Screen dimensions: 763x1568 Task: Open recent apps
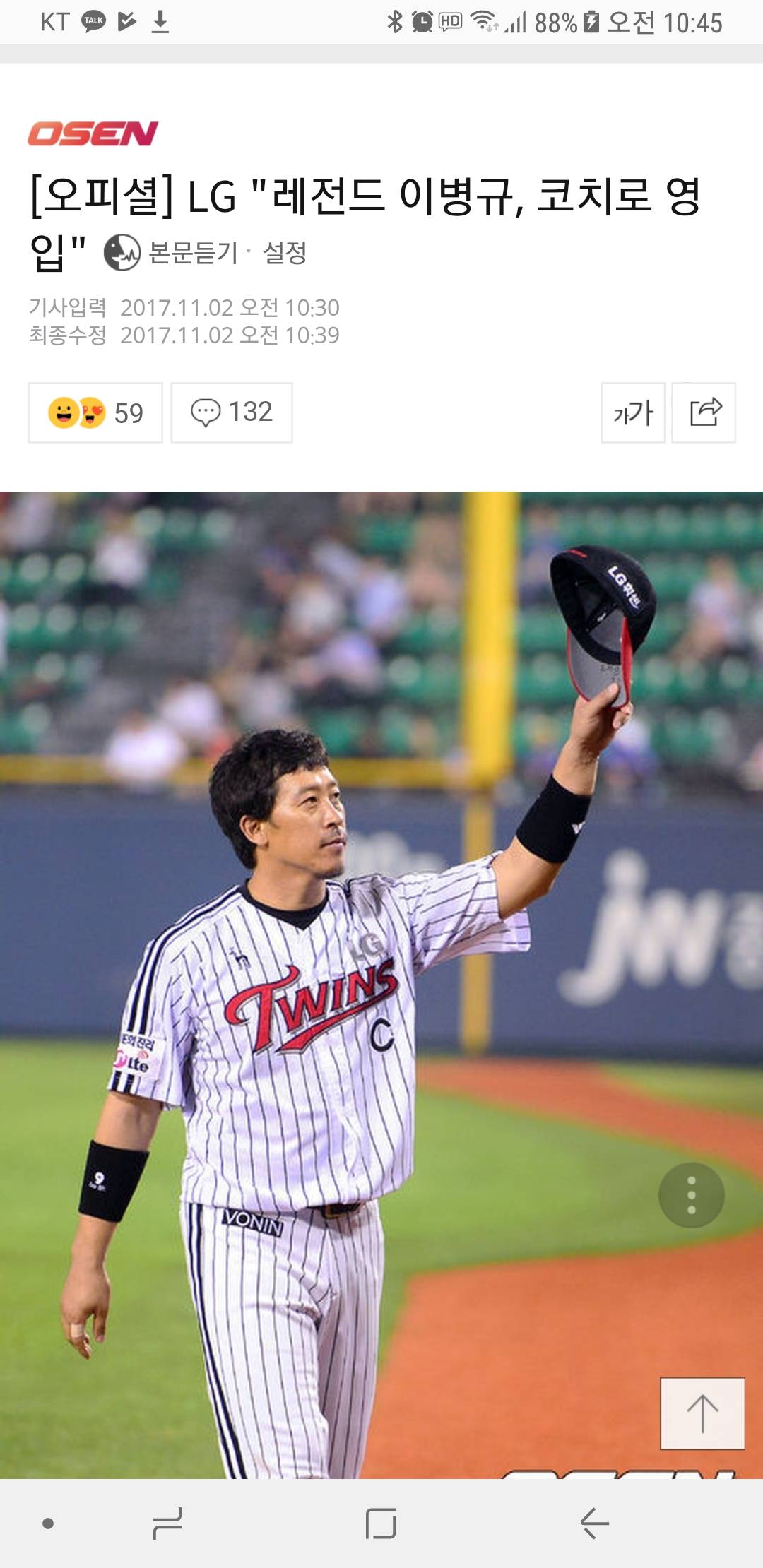tap(167, 1523)
